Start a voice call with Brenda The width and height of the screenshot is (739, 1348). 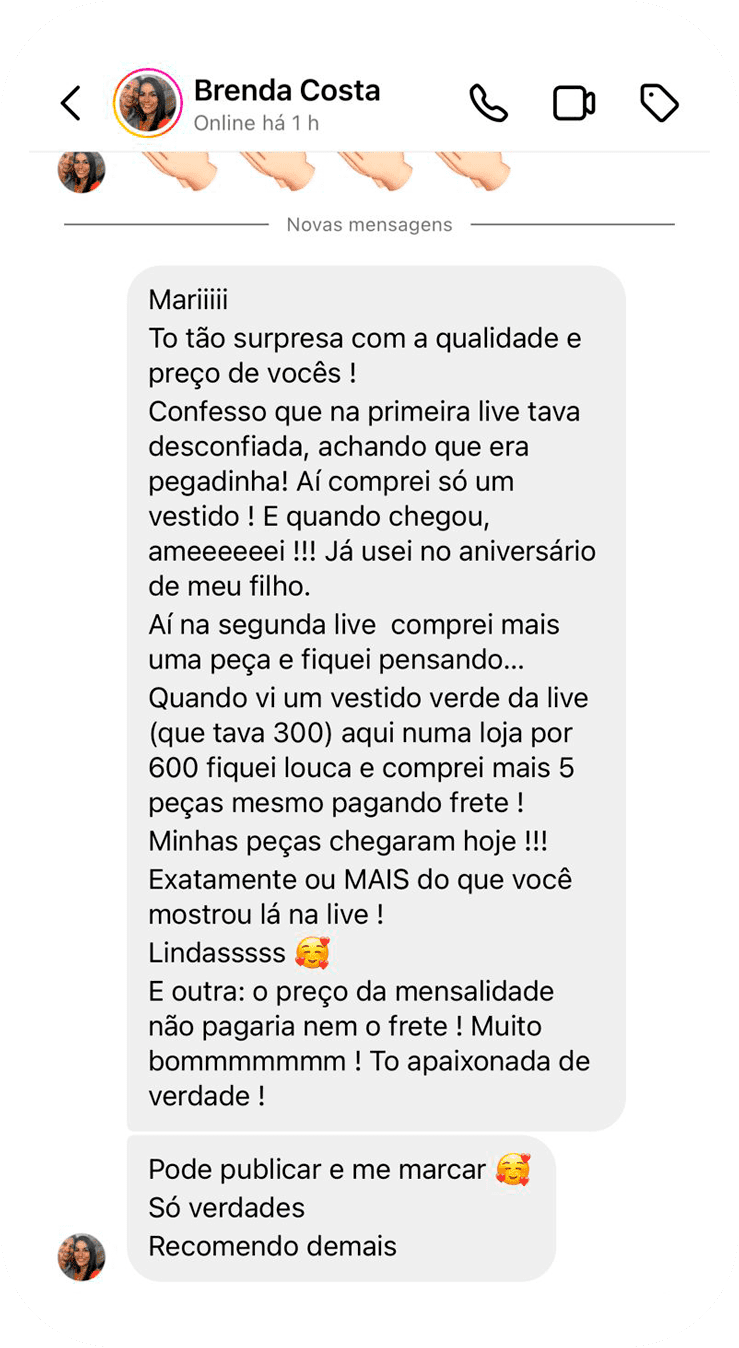488,103
